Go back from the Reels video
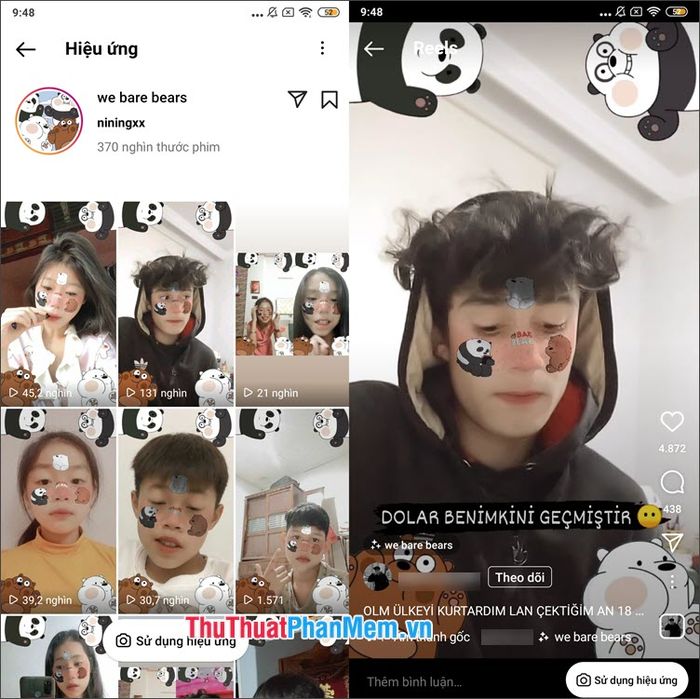 pyautogui.click(x=374, y=49)
